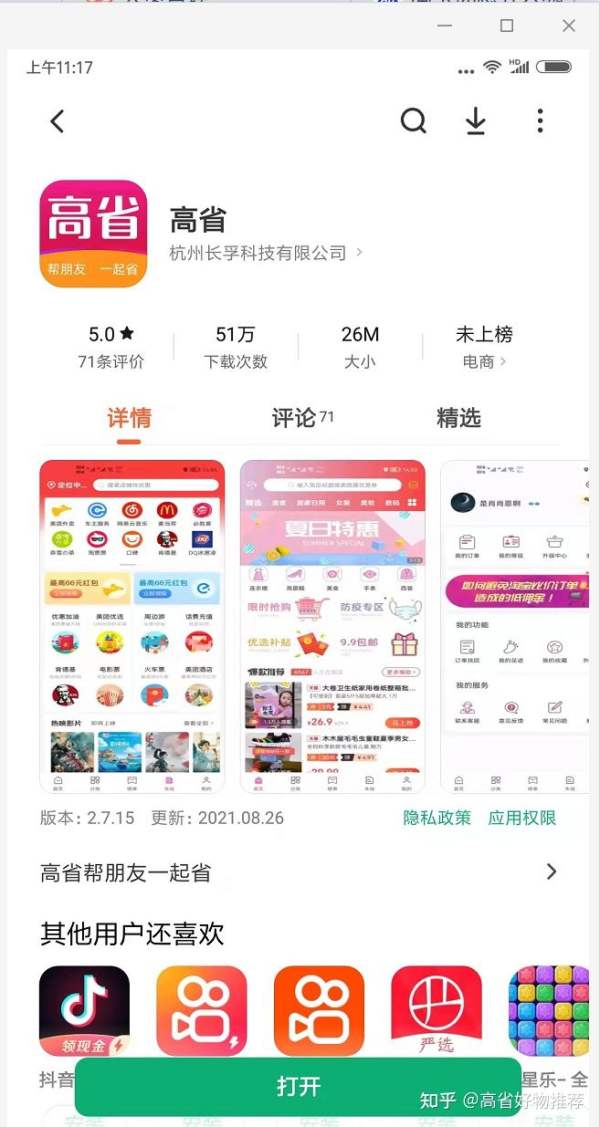The height and width of the screenshot is (1127, 600).
Task: Open 应用权限 link
Action: (521, 817)
